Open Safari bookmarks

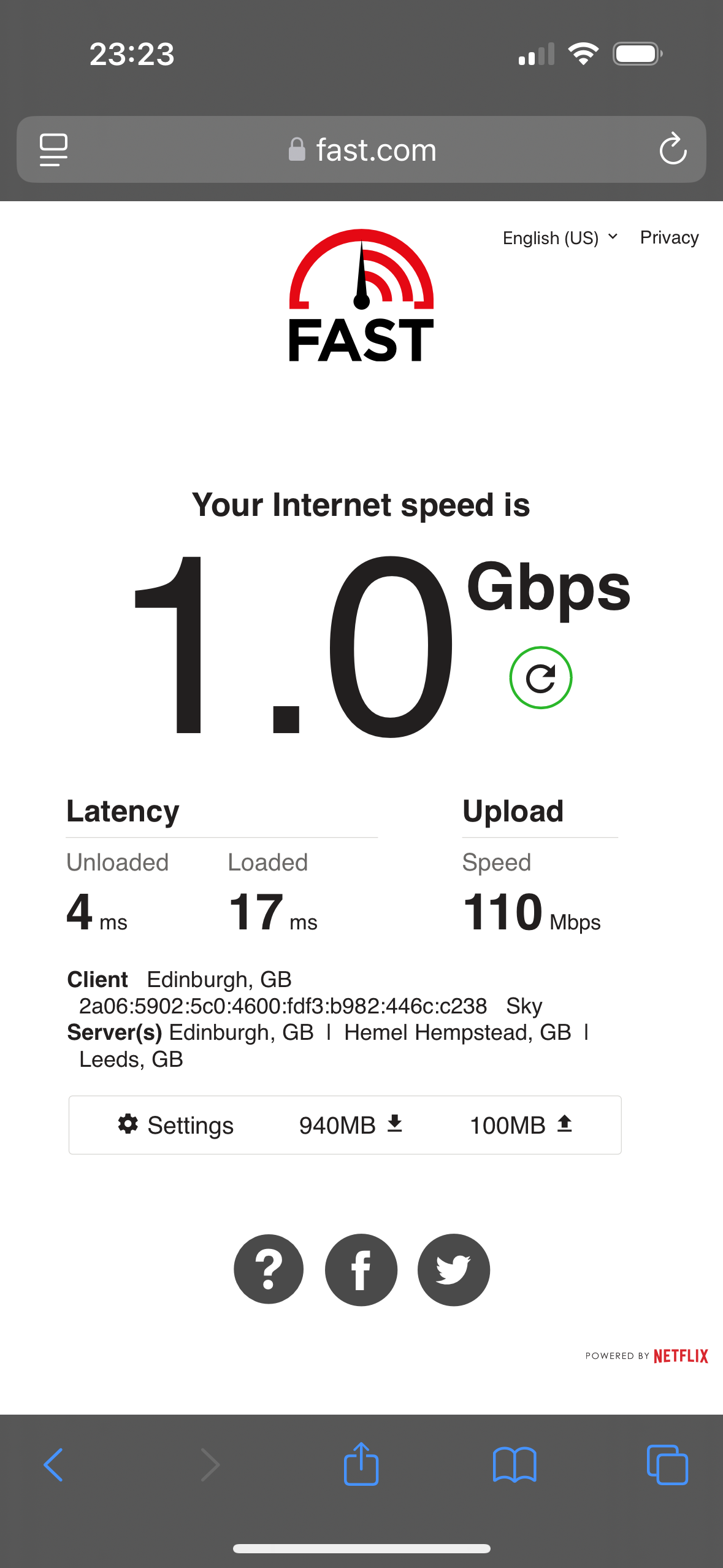coord(515,1465)
